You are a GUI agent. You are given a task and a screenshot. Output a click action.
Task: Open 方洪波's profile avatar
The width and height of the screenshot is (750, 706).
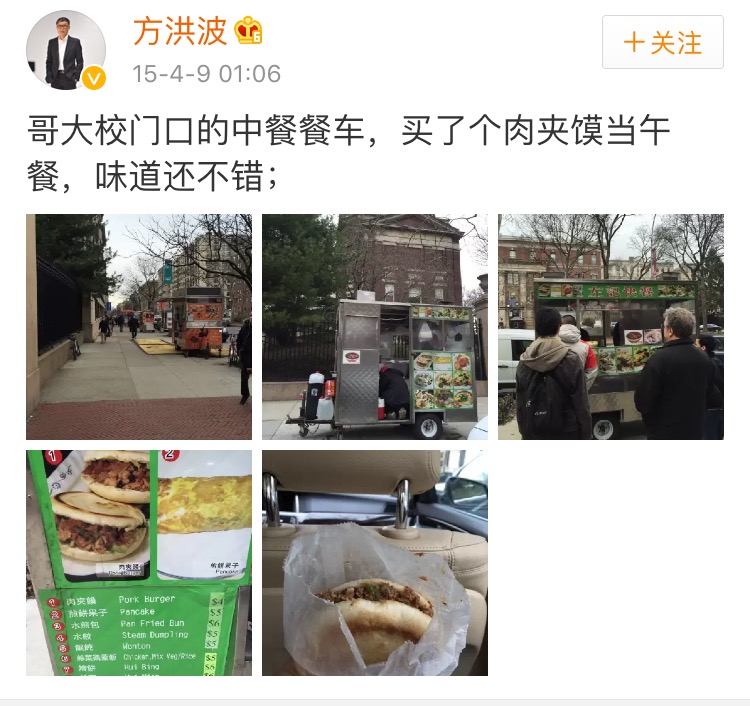(x=66, y=50)
